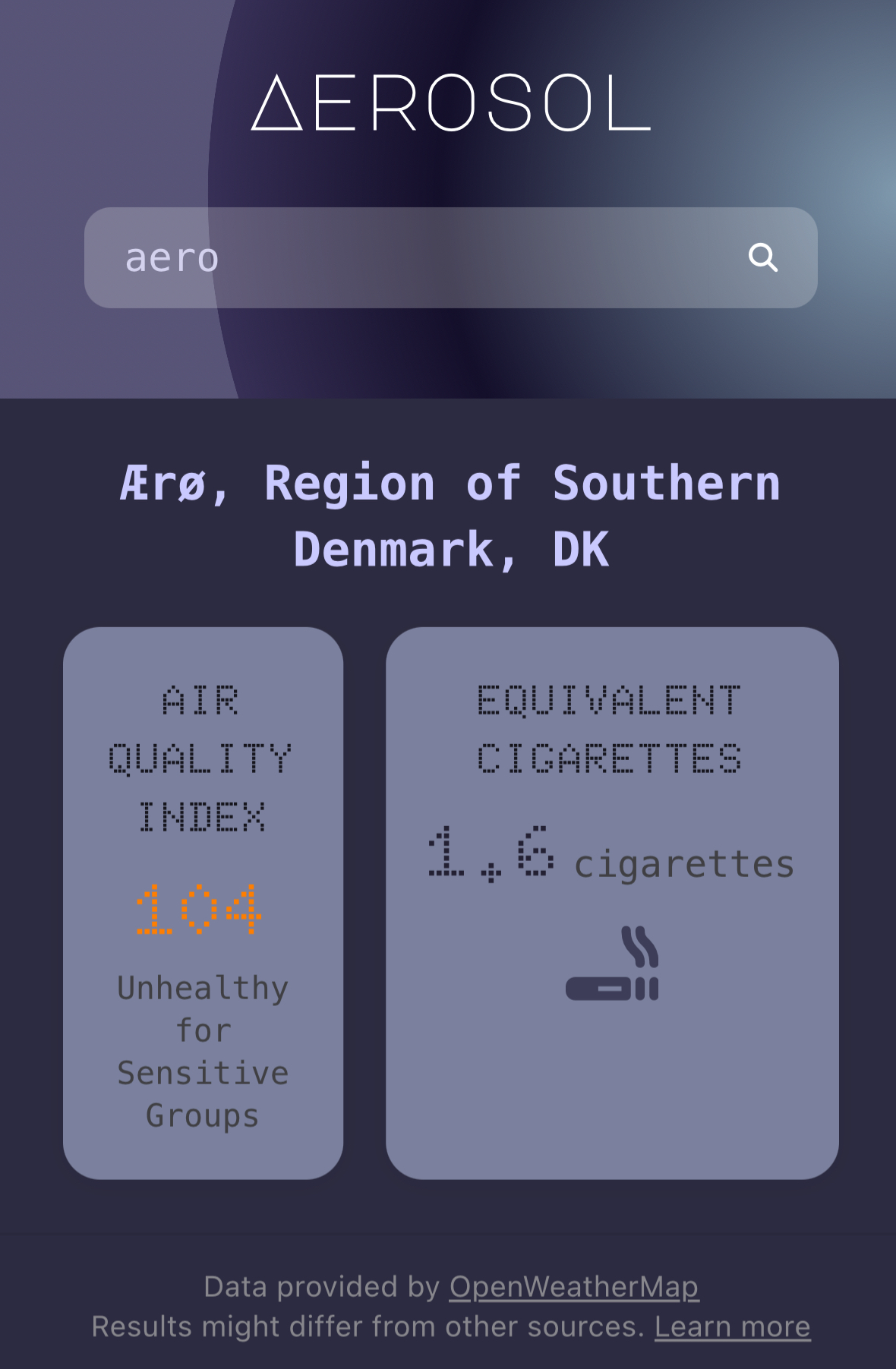Image resolution: width=896 pixels, height=1369 pixels.
Task: Open the OpenWeatherMap link
Action: tap(573, 1287)
